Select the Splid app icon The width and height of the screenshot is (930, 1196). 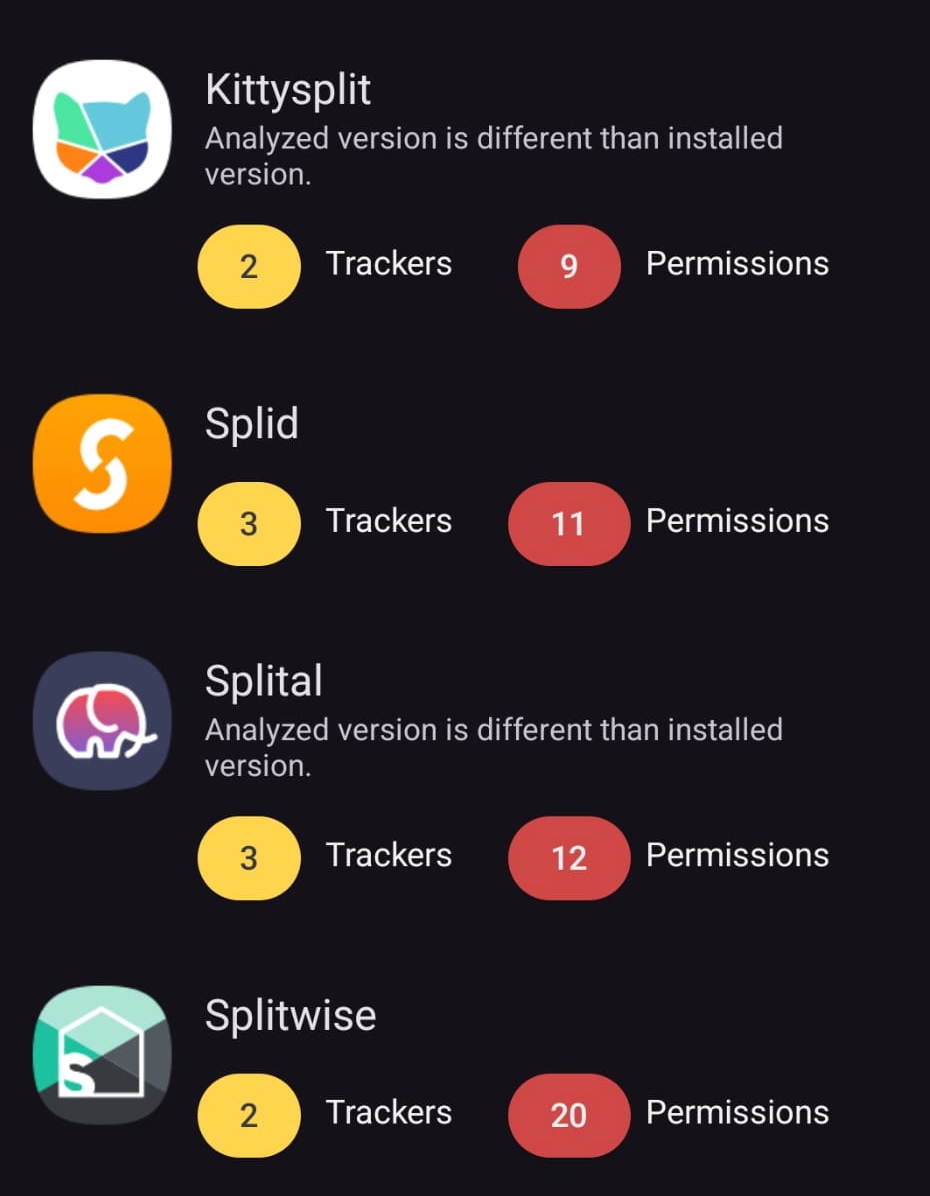click(x=101, y=462)
